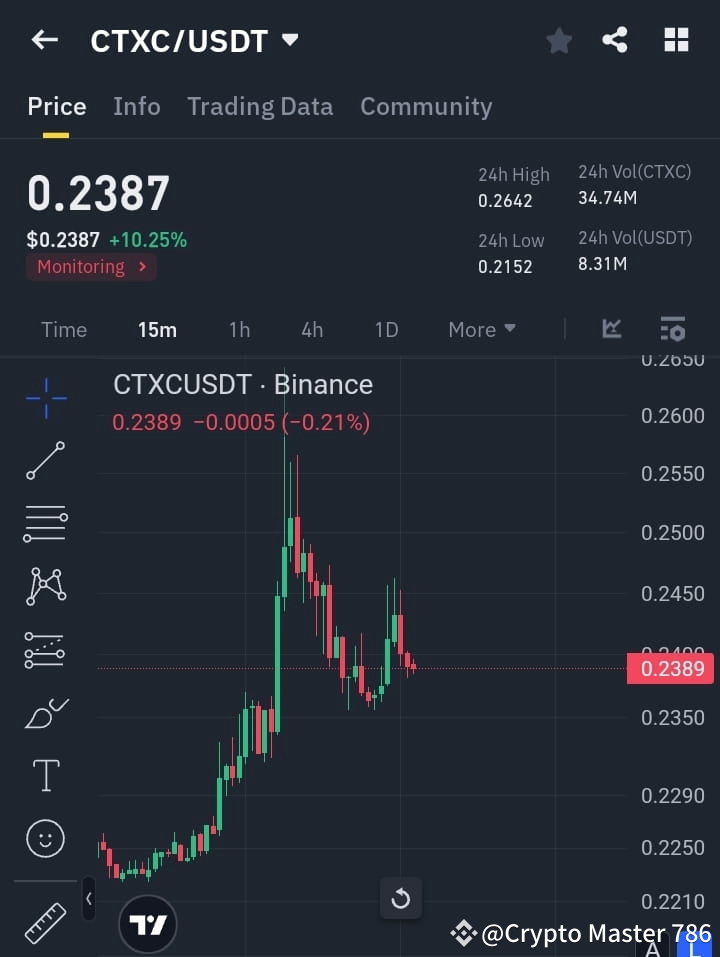Select the ruler measure tool
The image size is (720, 957).
pyautogui.click(x=45, y=920)
